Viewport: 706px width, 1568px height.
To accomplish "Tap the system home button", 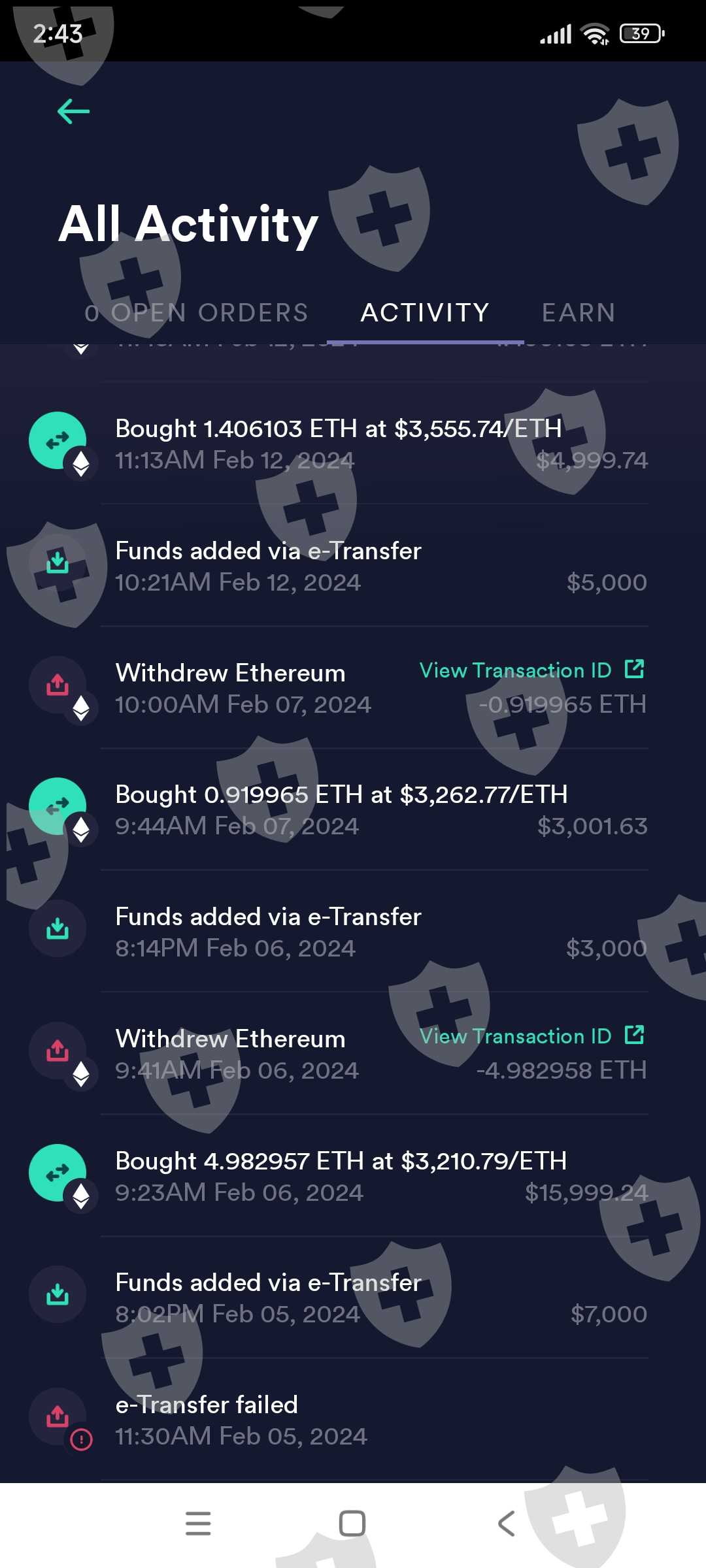I will [x=352, y=1523].
